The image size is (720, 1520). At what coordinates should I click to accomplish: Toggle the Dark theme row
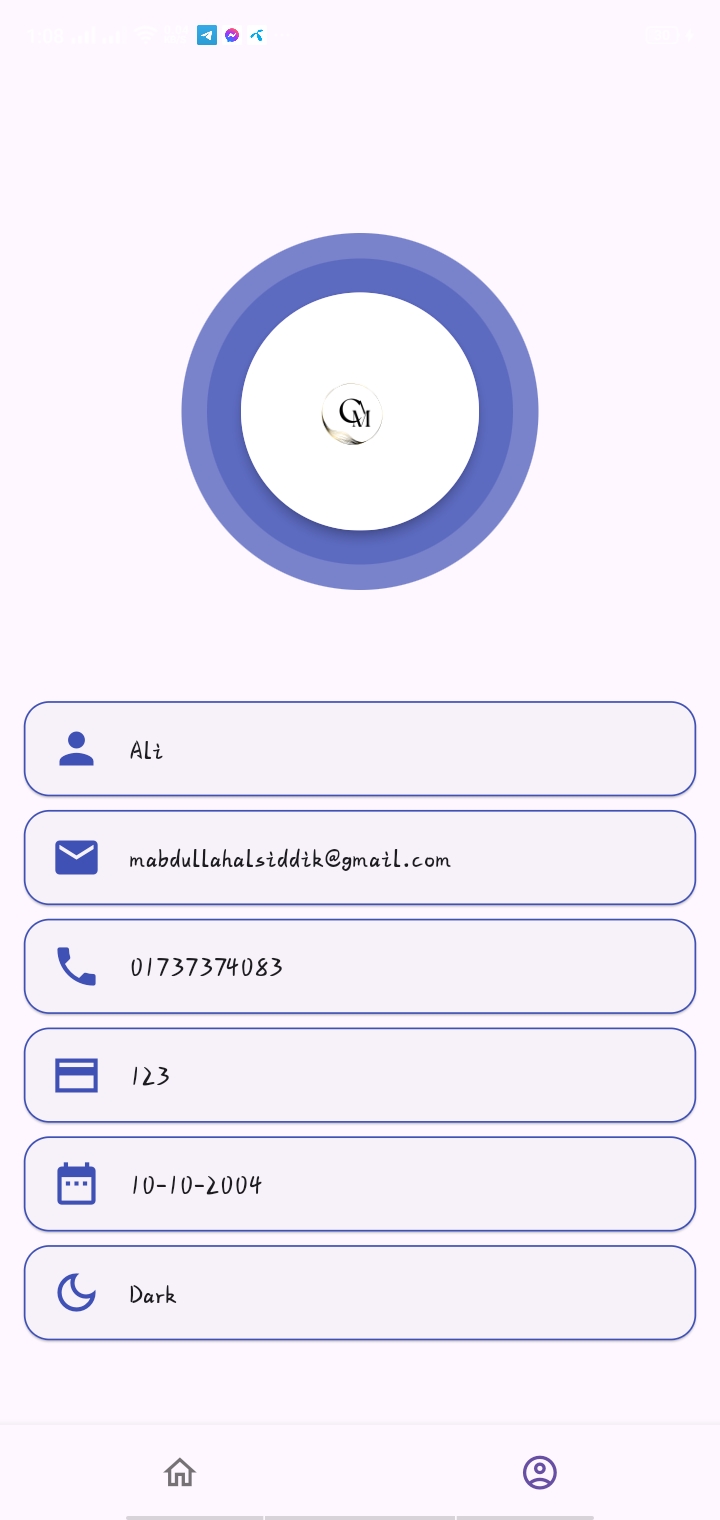[360, 1293]
